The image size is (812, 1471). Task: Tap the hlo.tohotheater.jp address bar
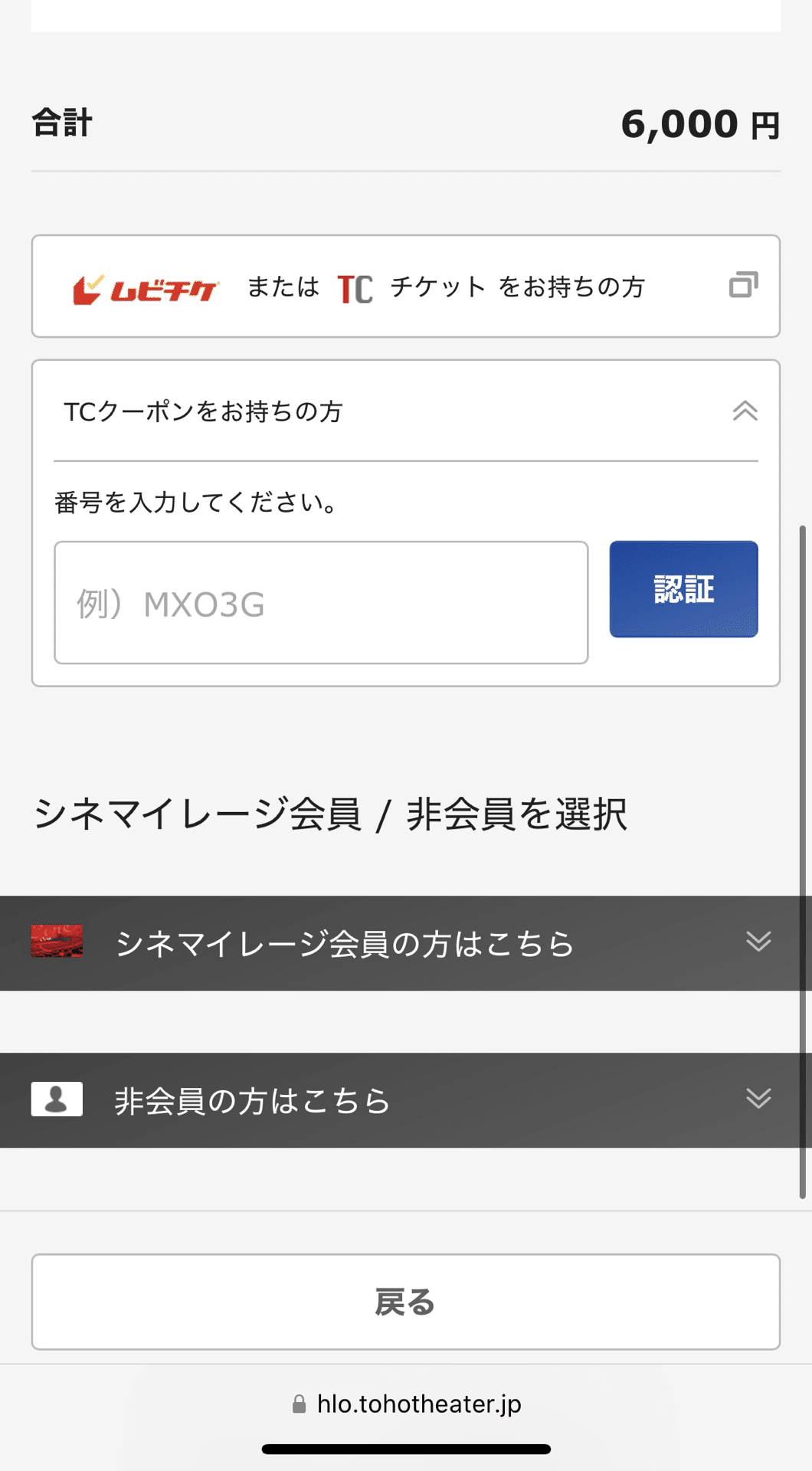[x=407, y=1404]
